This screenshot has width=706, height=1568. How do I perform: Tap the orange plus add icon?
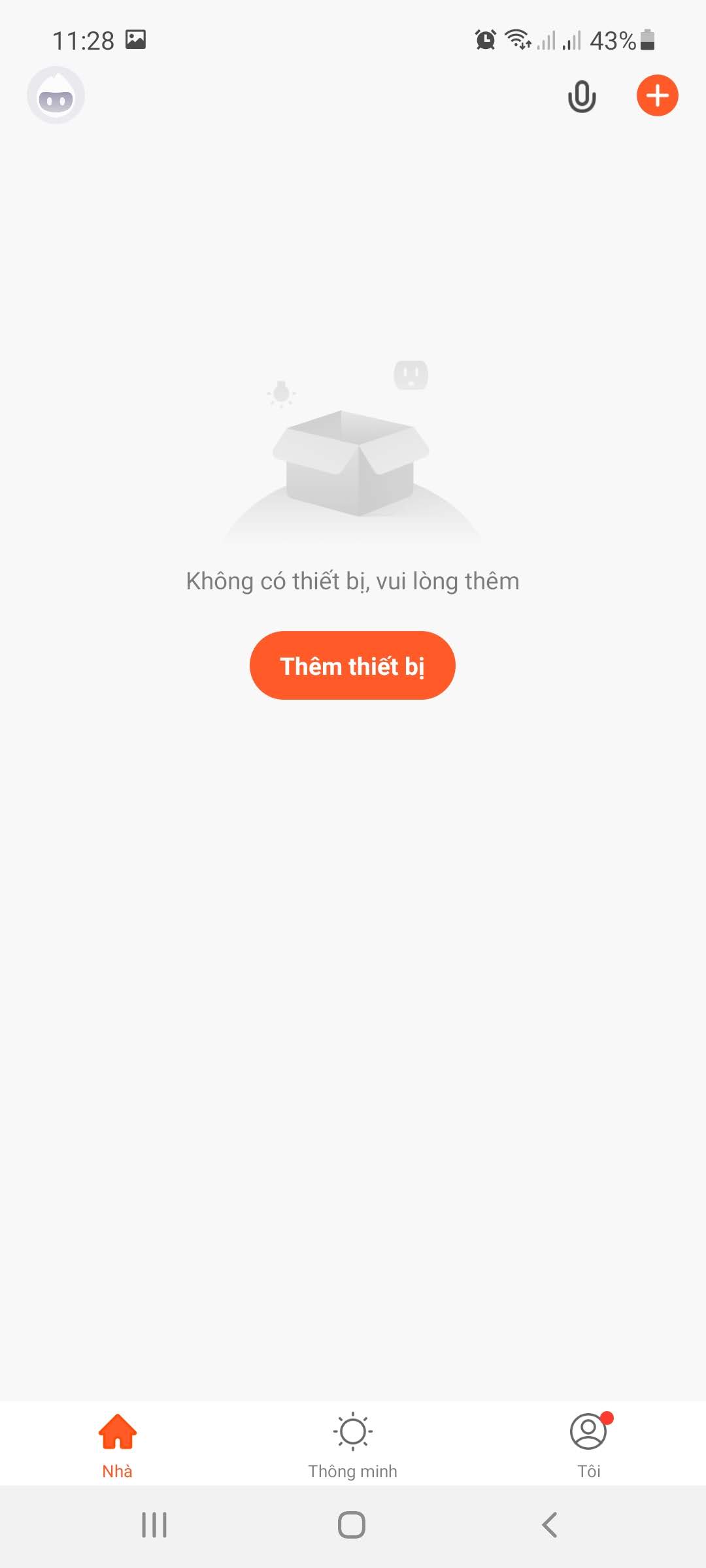pos(657,95)
